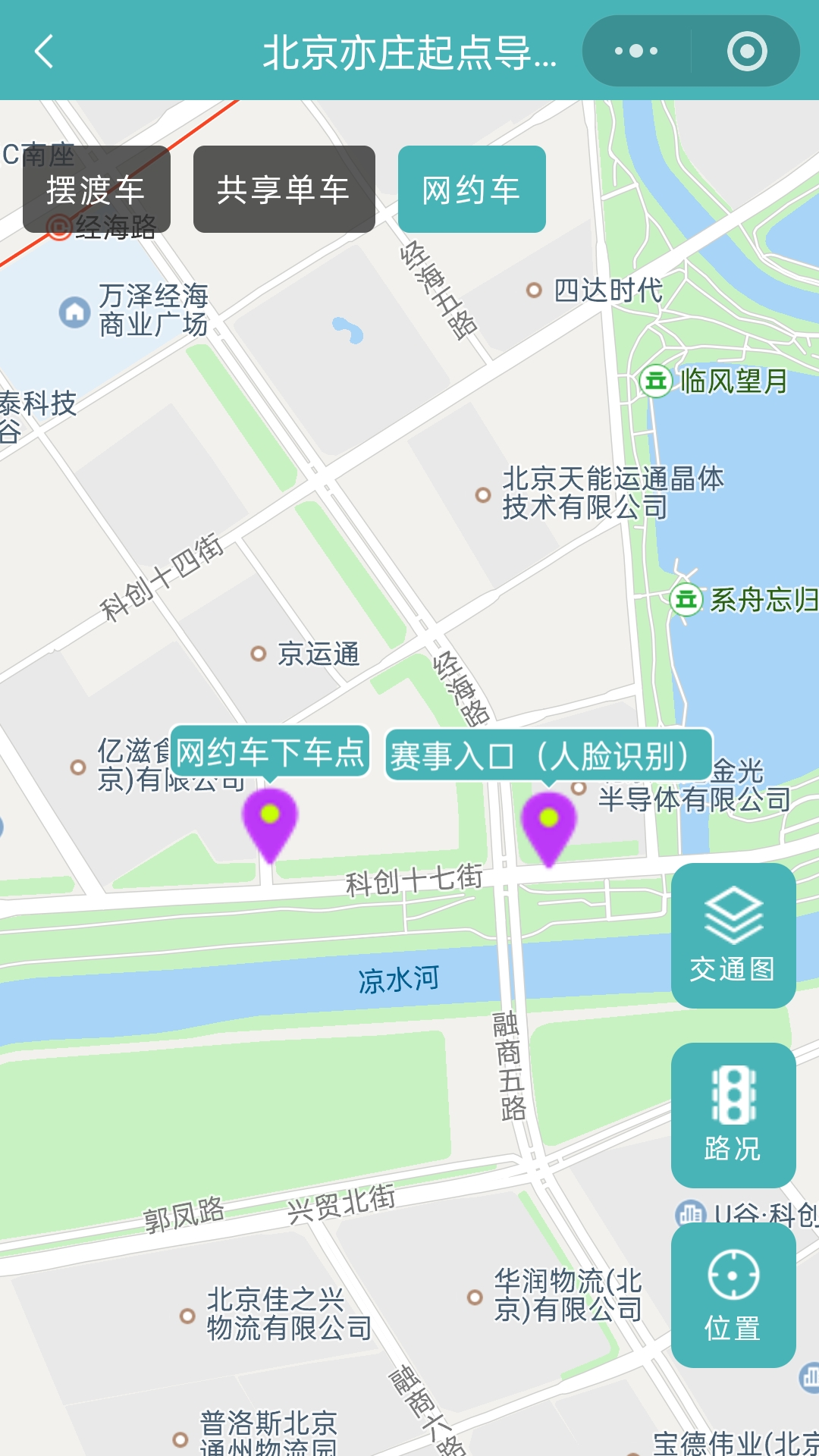Tap 位置 to locate myself

coord(733,1295)
